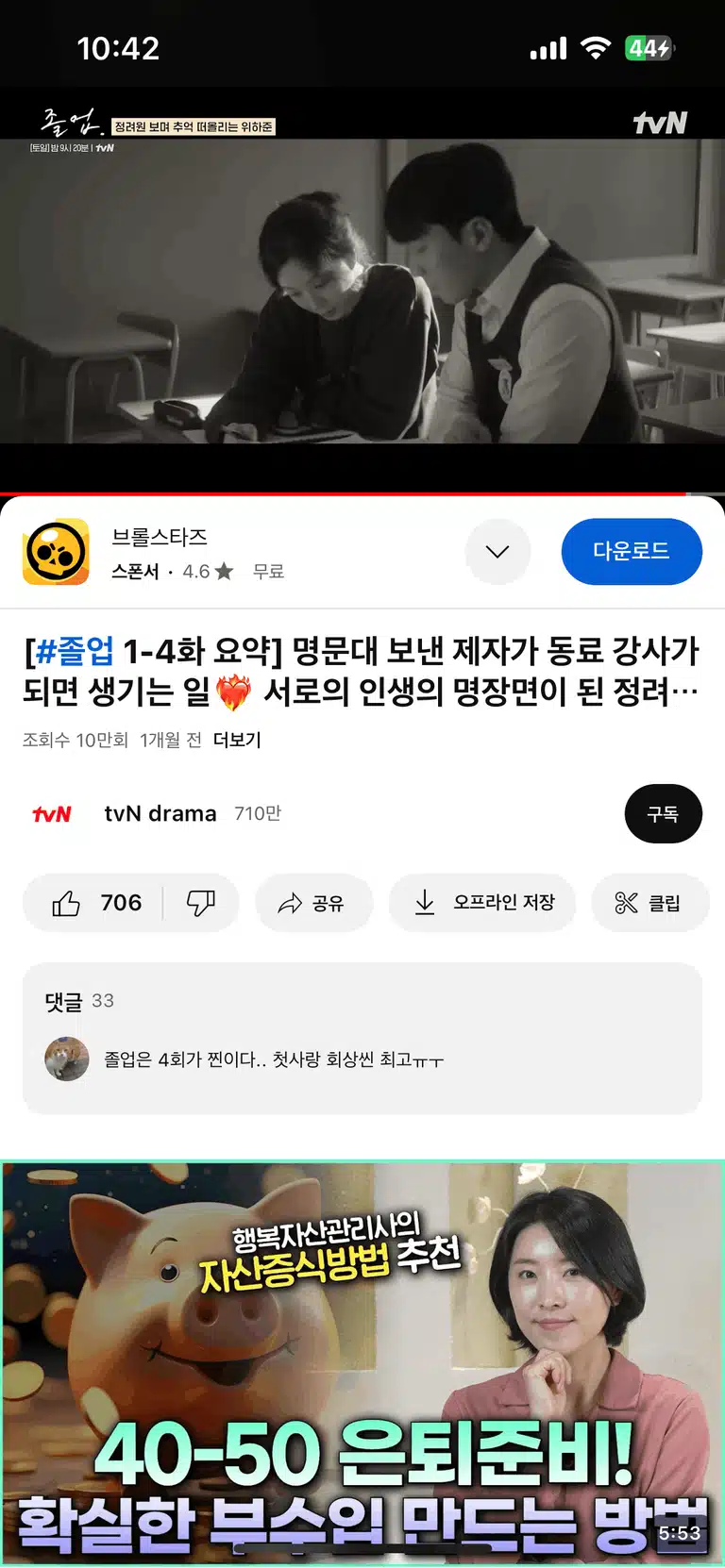The width and height of the screenshot is (725, 1568).
Task: Save video offline with 오프라인 저장
Action: (x=482, y=903)
